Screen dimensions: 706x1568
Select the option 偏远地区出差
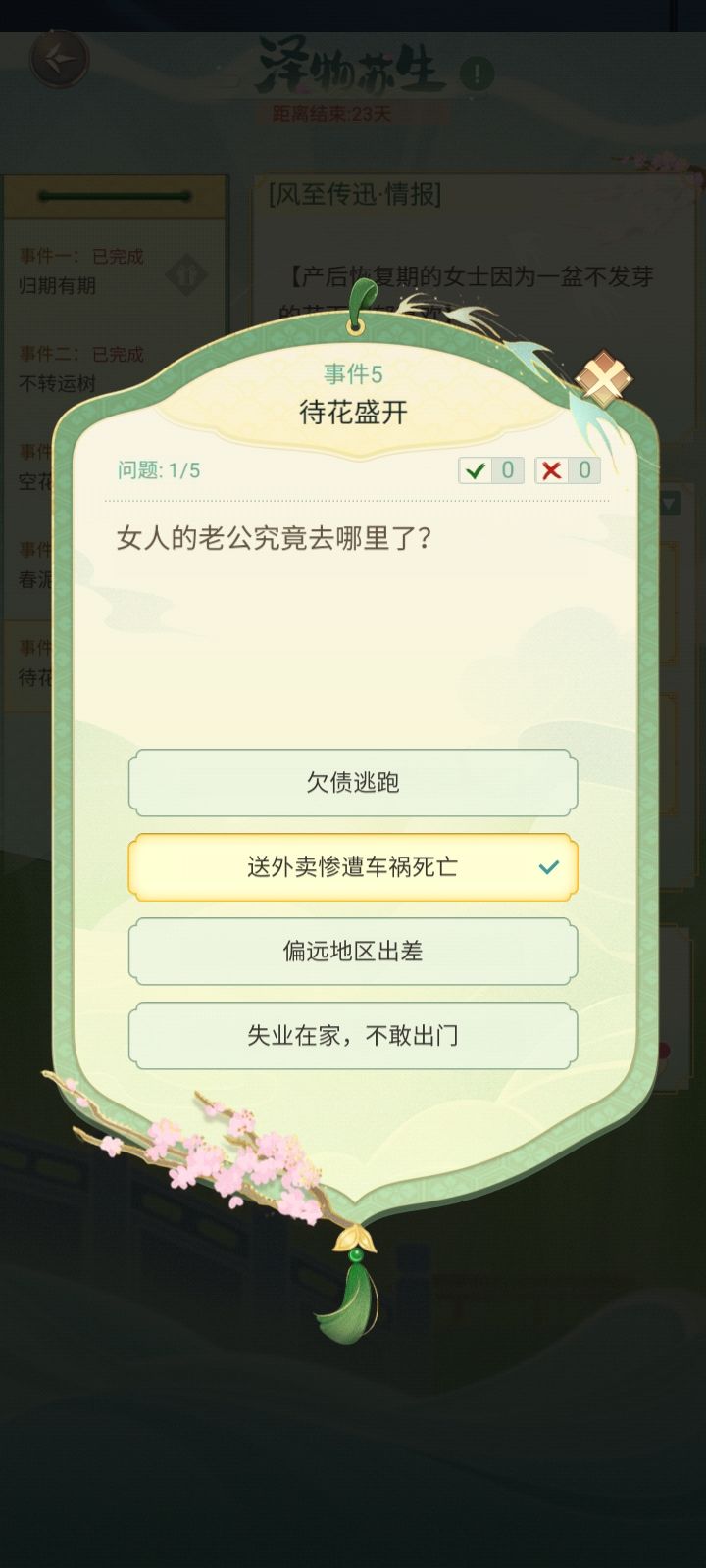351,952
